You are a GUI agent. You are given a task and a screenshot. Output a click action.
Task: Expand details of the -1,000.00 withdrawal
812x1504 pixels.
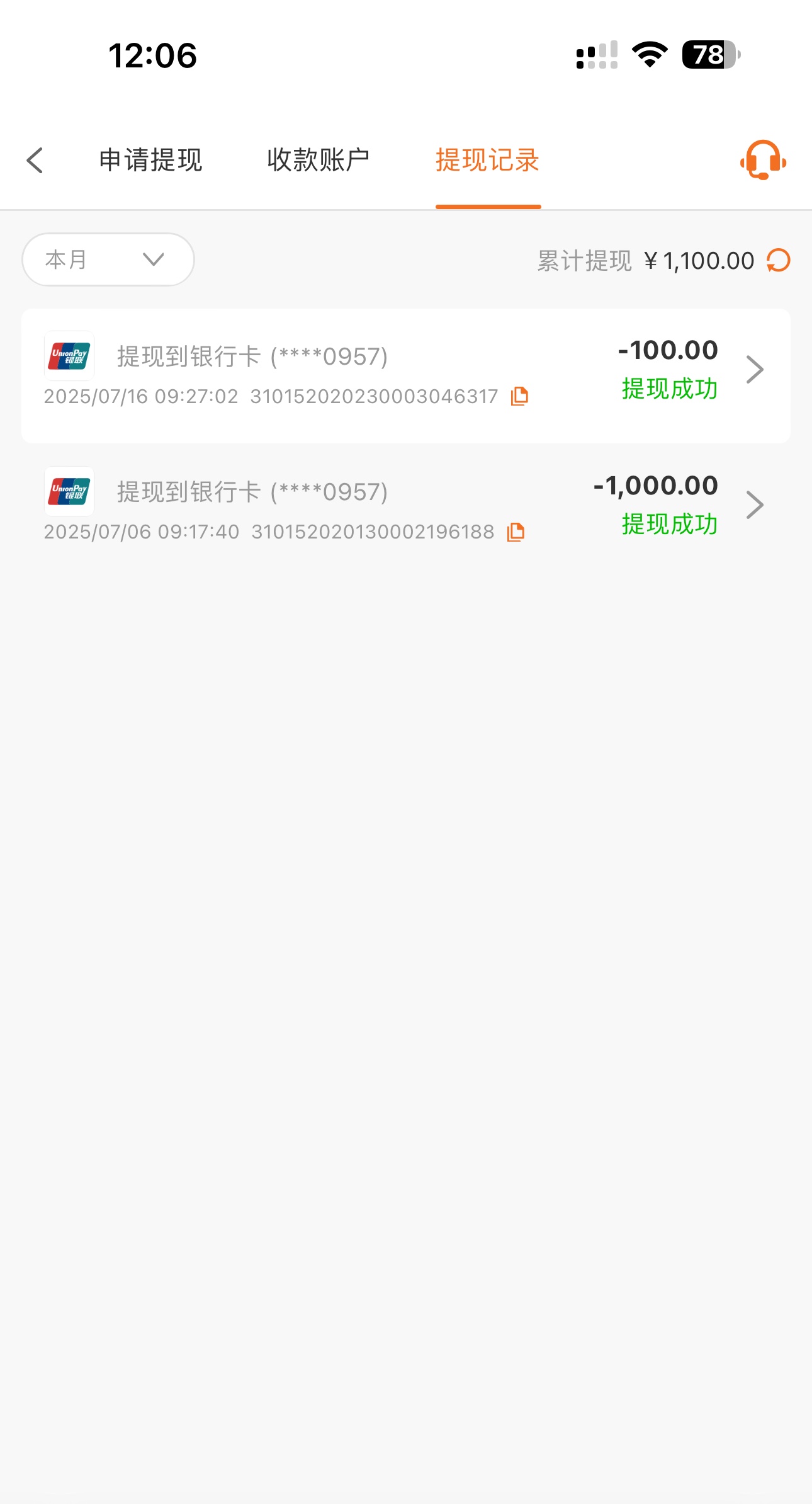pos(755,504)
